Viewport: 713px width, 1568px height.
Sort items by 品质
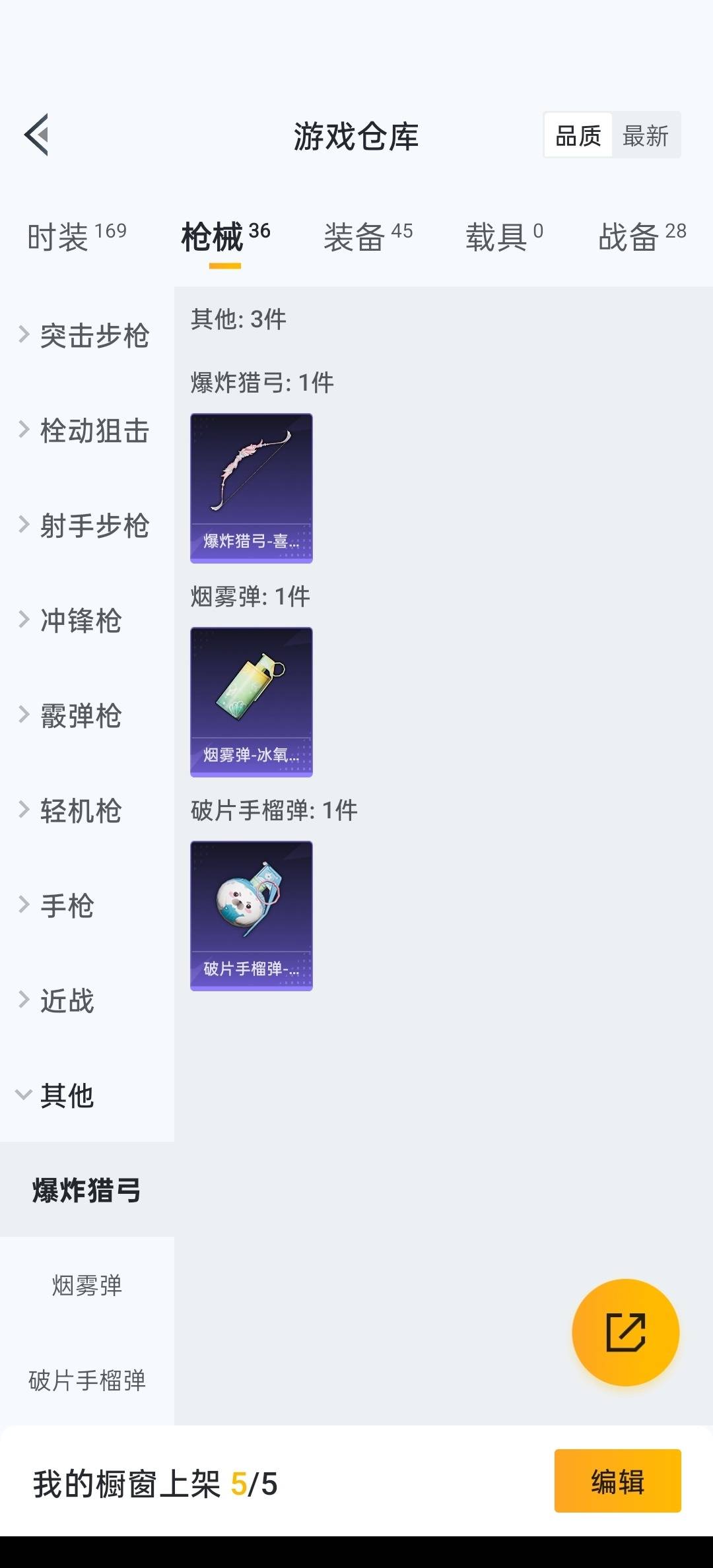tap(578, 136)
